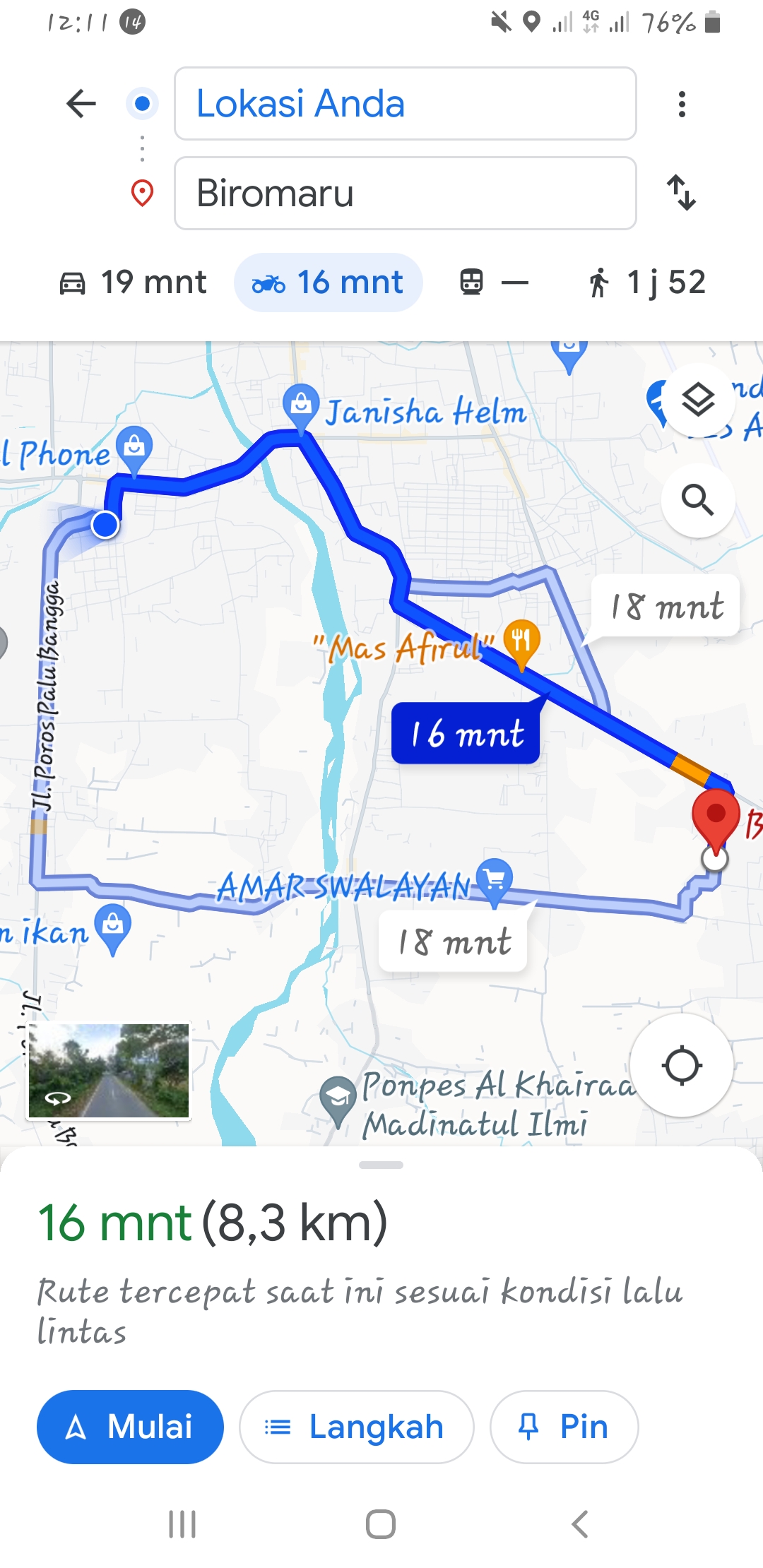Open the Street View thumbnail

point(109,1071)
